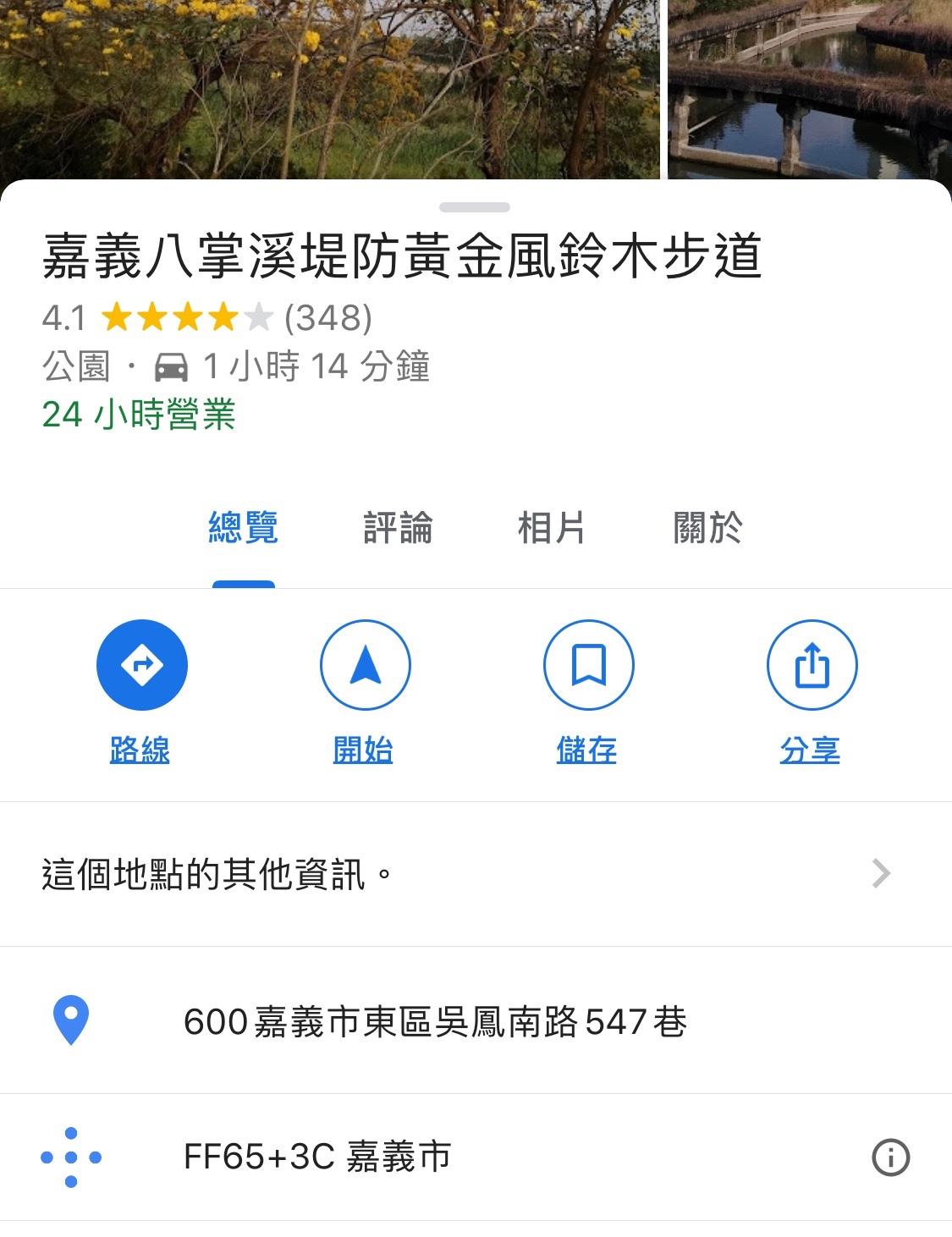
Task: Open plus code info icon
Action: click(x=890, y=1157)
